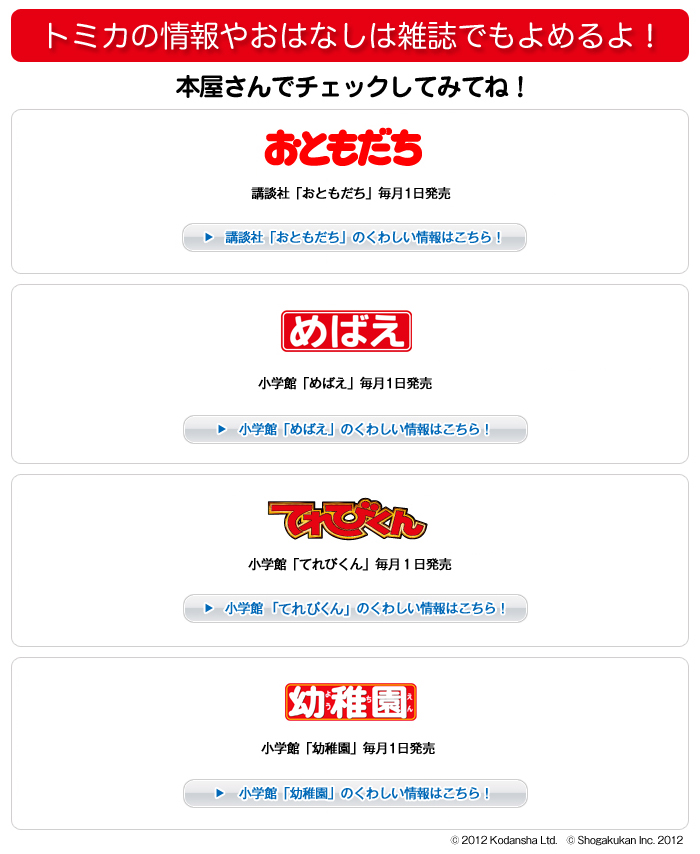Viewport: 700px width, 854px height.
Task: Open the 講談社「おともだち」 detailed info button
Action: pyautogui.click(x=354, y=238)
